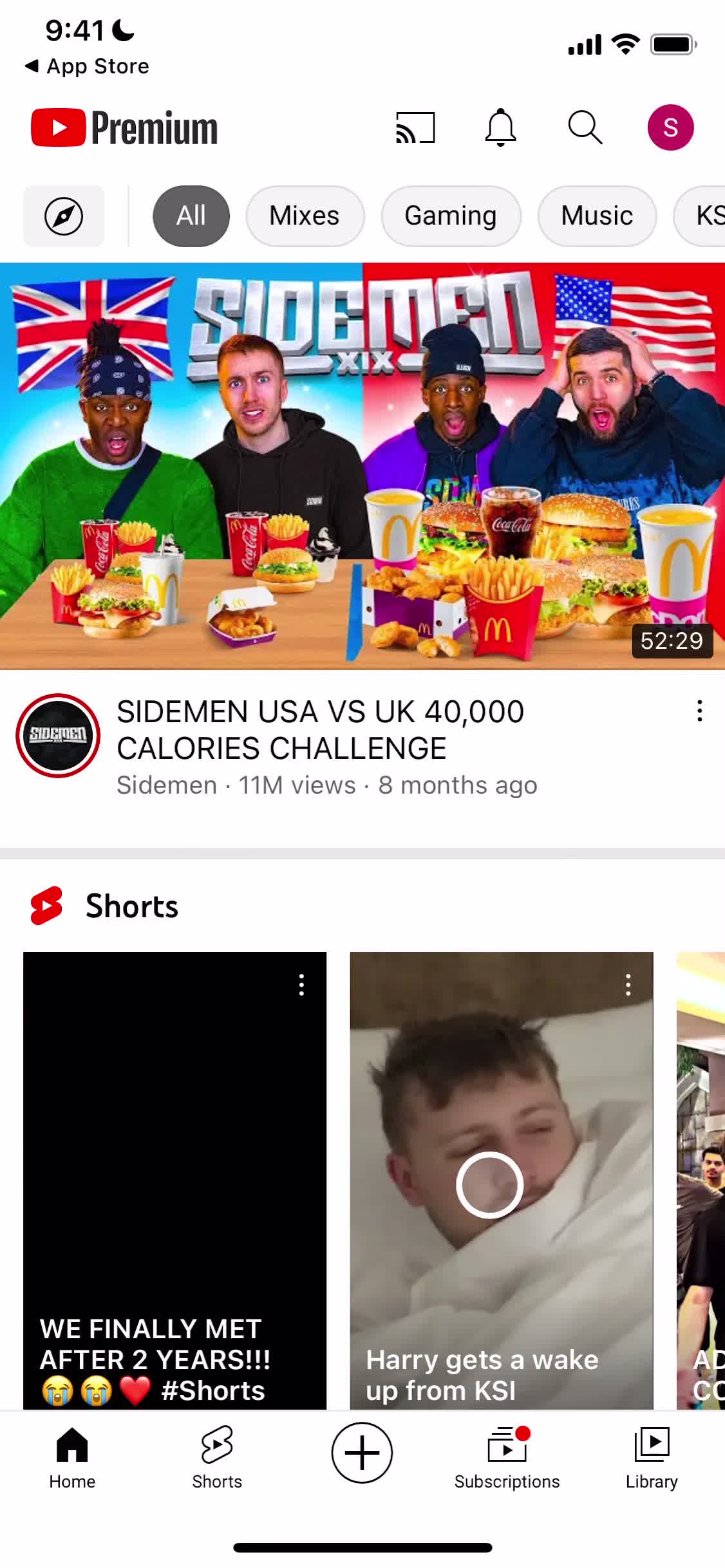This screenshot has height=1568, width=725.
Task: Select the All filter chip
Action: point(191,216)
